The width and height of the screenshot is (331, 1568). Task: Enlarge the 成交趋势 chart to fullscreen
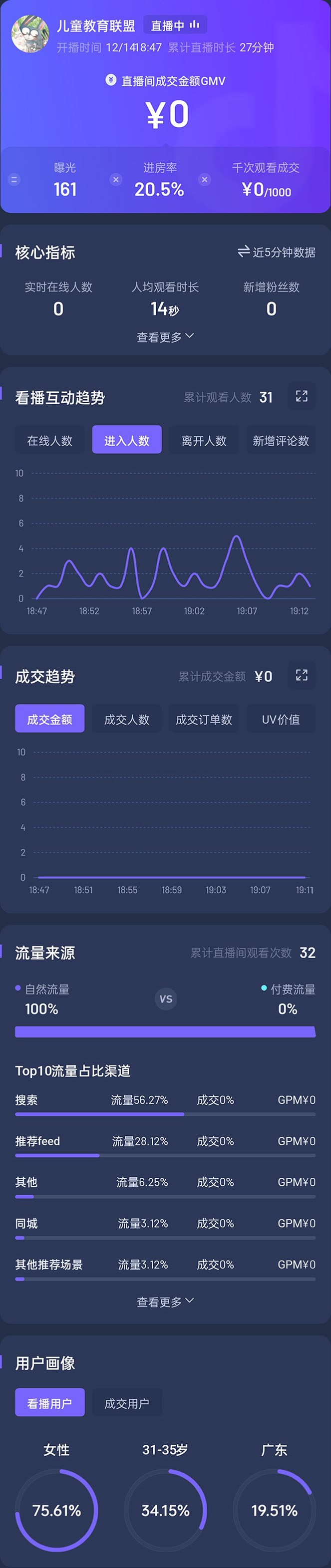pos(301,675)
